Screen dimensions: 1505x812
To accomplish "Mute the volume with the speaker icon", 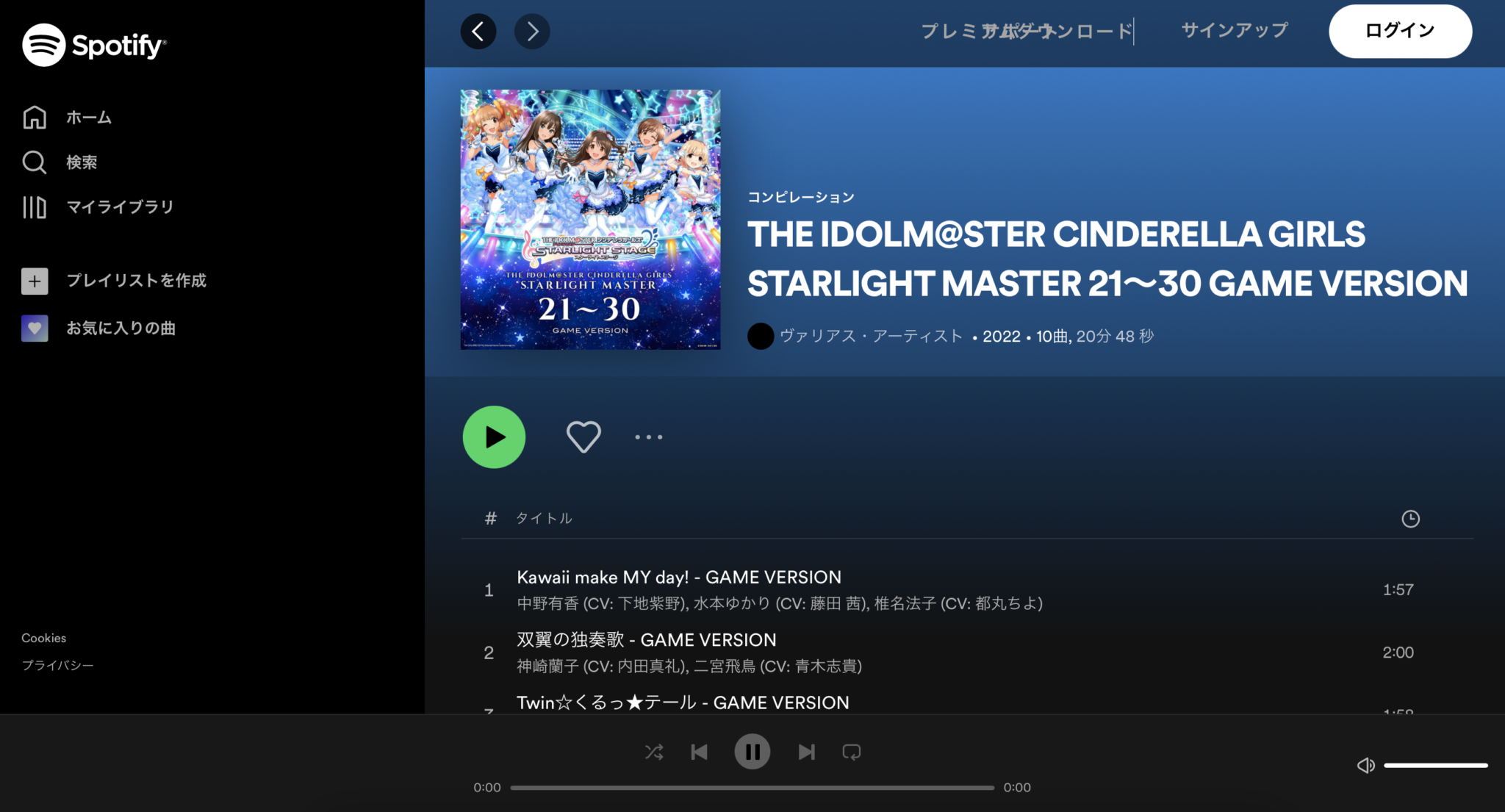I will [1365, 766].
